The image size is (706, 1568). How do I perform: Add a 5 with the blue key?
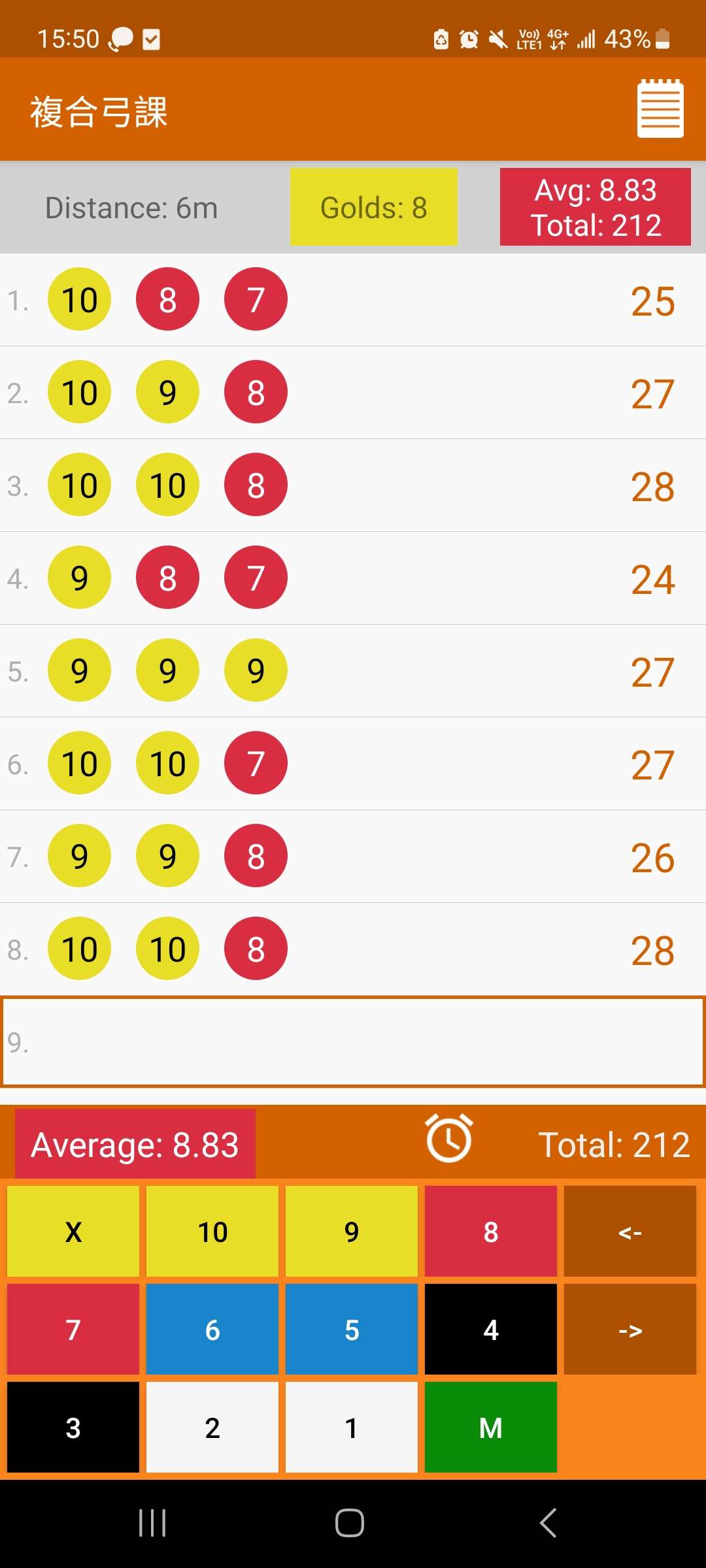(352, 1330)
